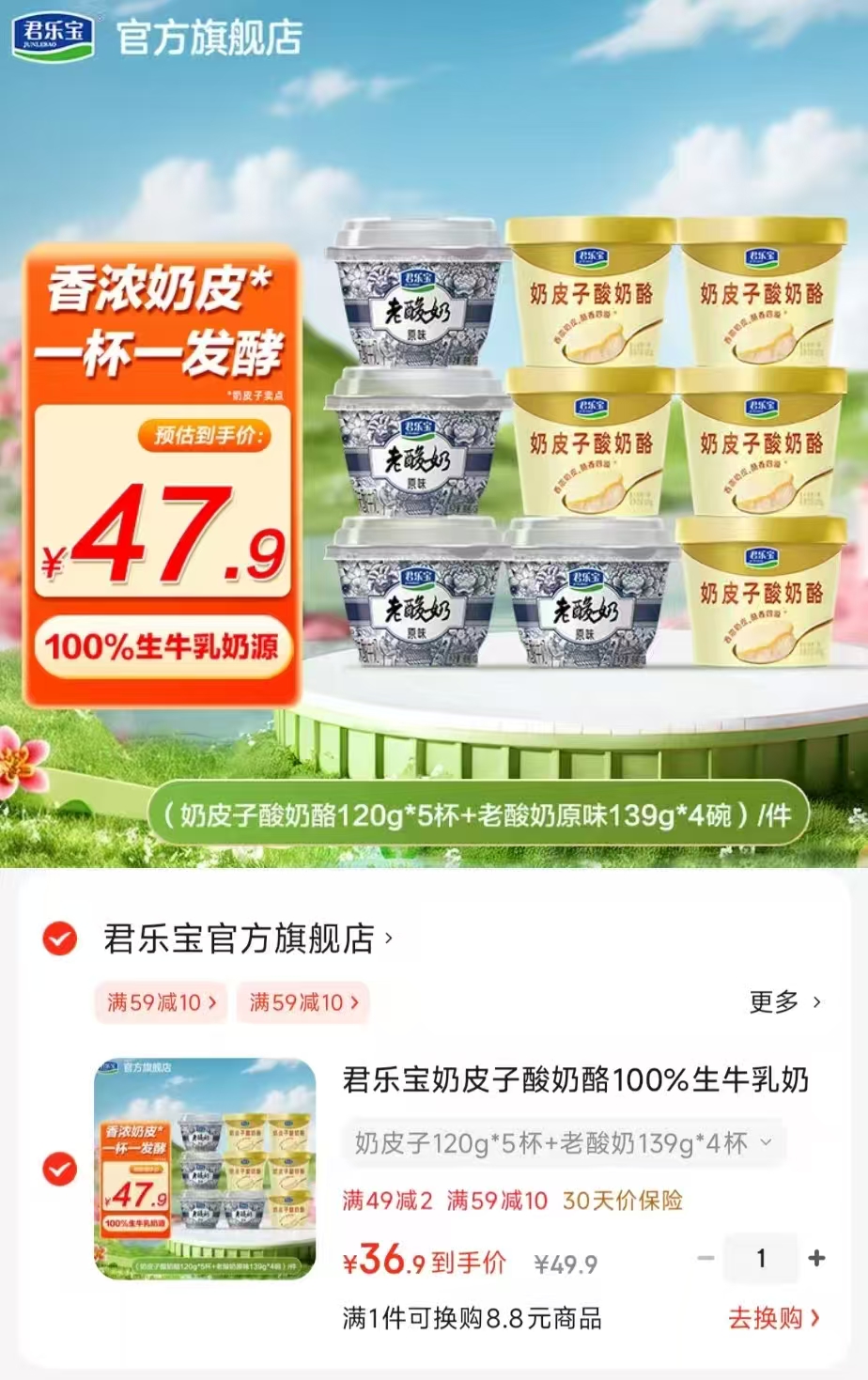Open the first 满59减10 coupon
This screenshot has height=1380, width=868.
[158, 1003]
